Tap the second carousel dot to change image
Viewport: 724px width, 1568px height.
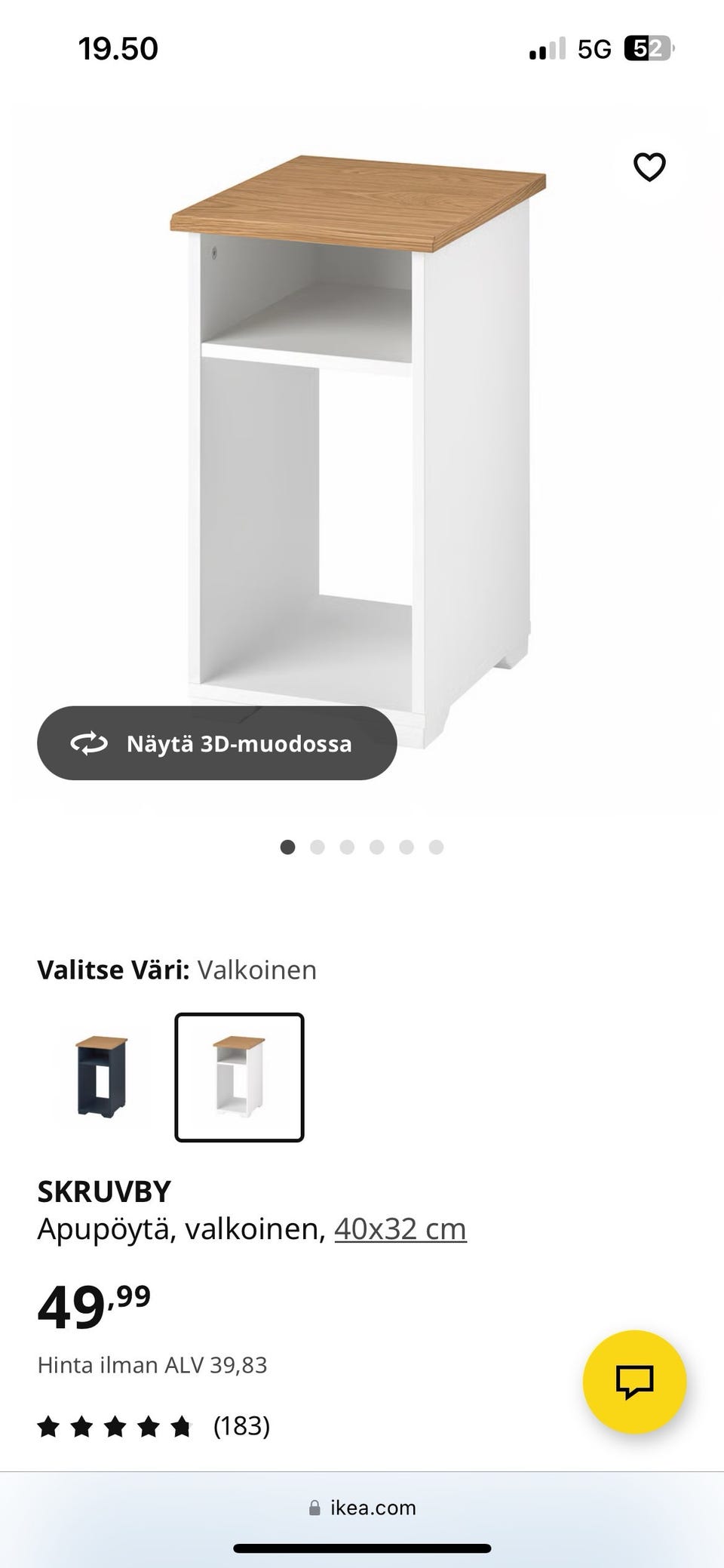[x=318, y=847]
